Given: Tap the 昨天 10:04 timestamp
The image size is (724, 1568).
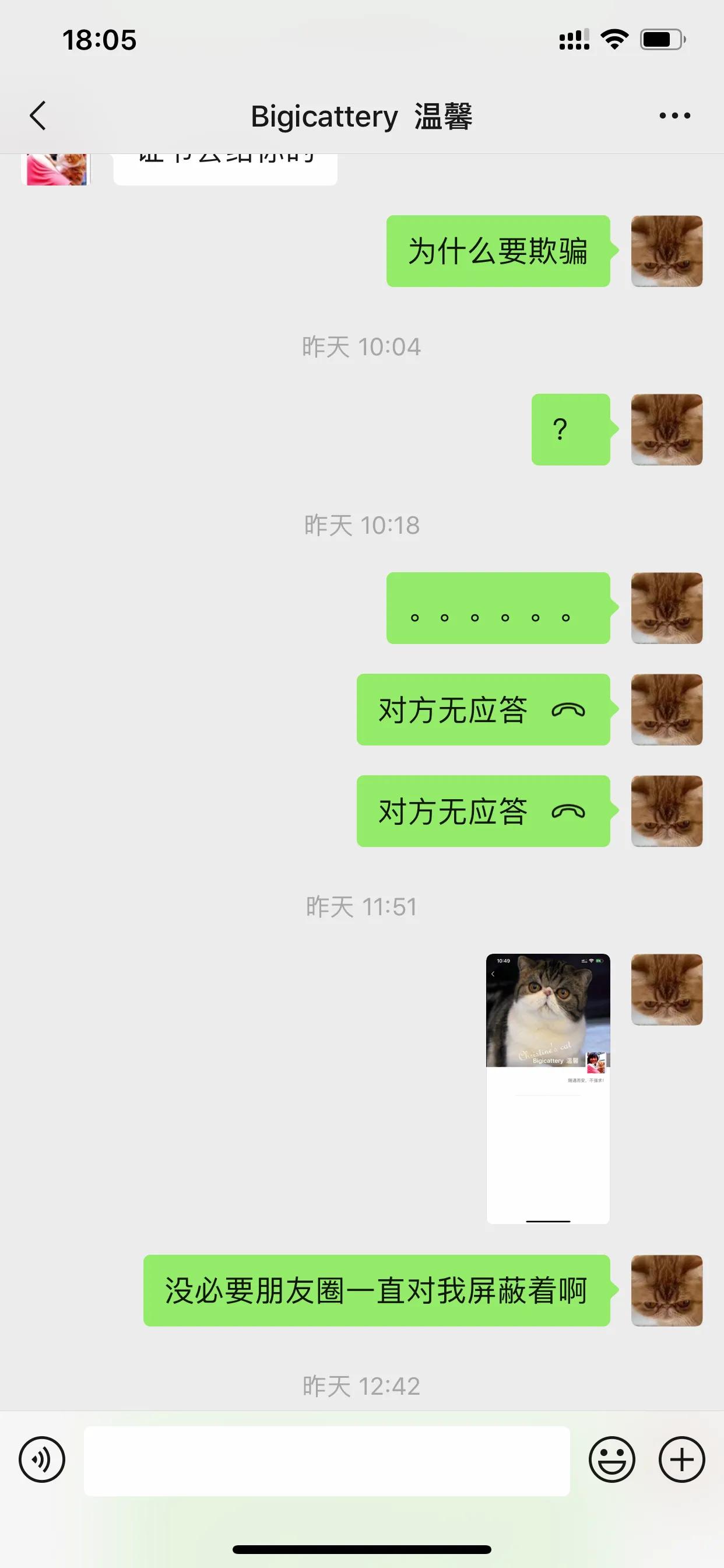Looking at the screenshot, I should [x=362, y=346].
